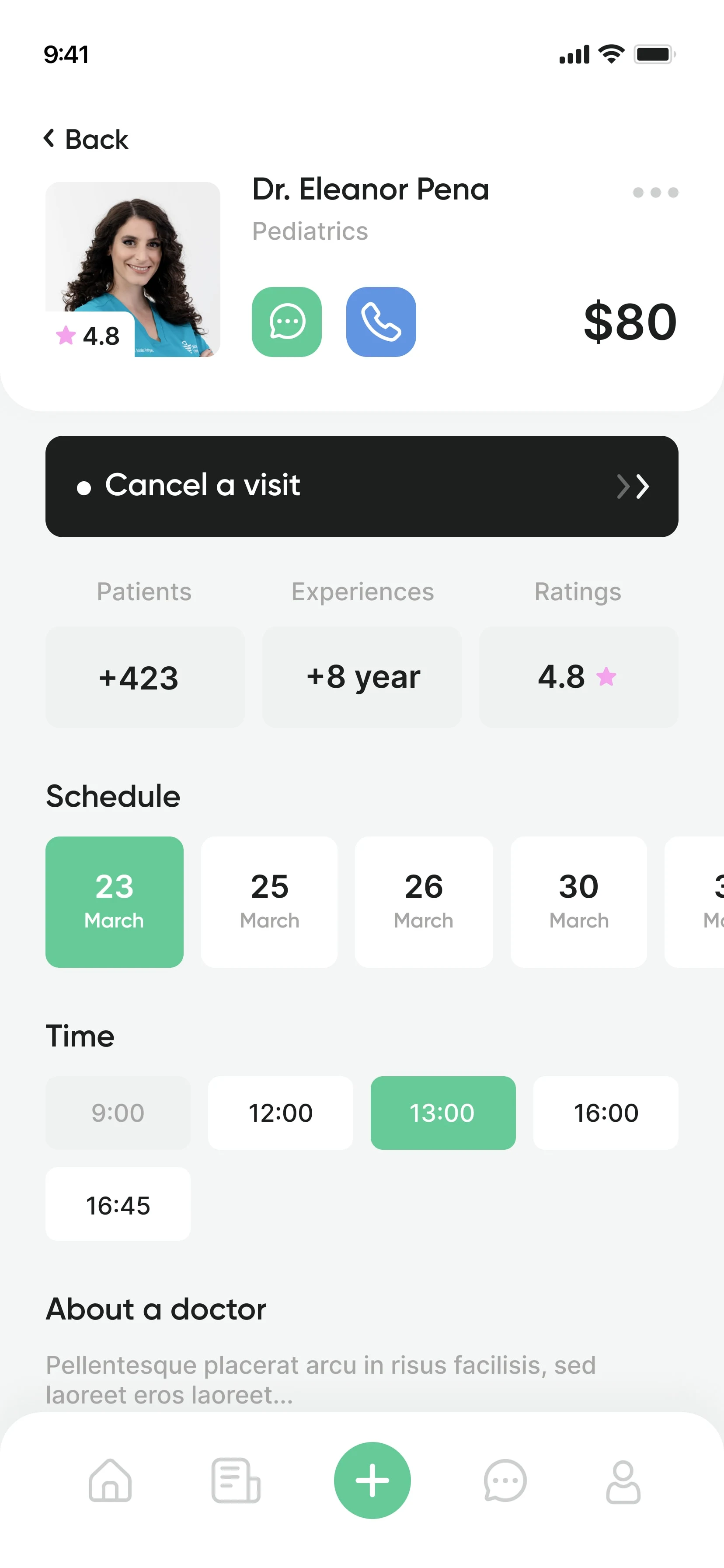Go back to the previous screen
The width and height of the screenshot is (724, 1568).
[86, 140]
